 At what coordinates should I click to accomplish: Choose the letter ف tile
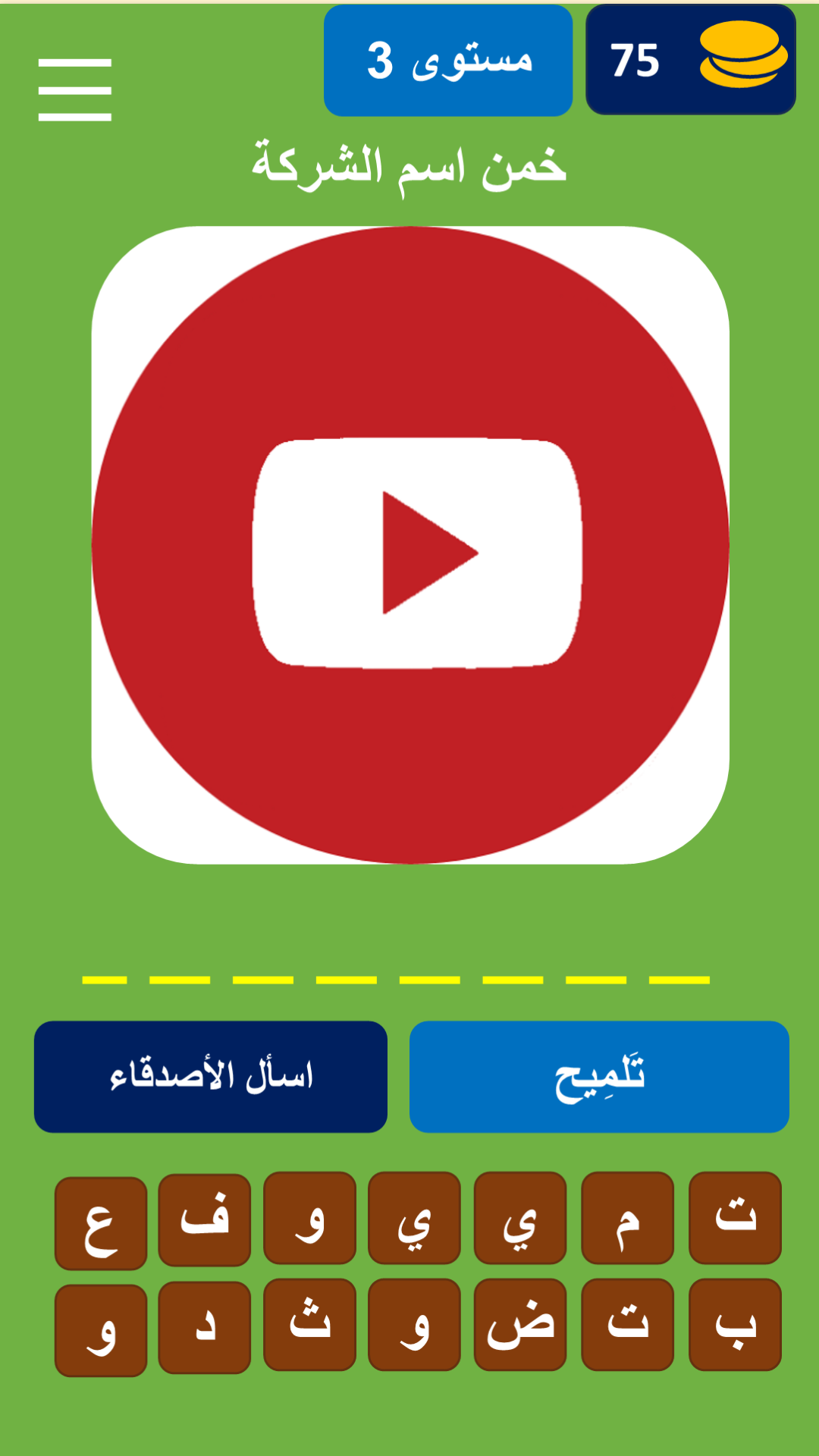pyautogui.click(x=205, y=1219)
